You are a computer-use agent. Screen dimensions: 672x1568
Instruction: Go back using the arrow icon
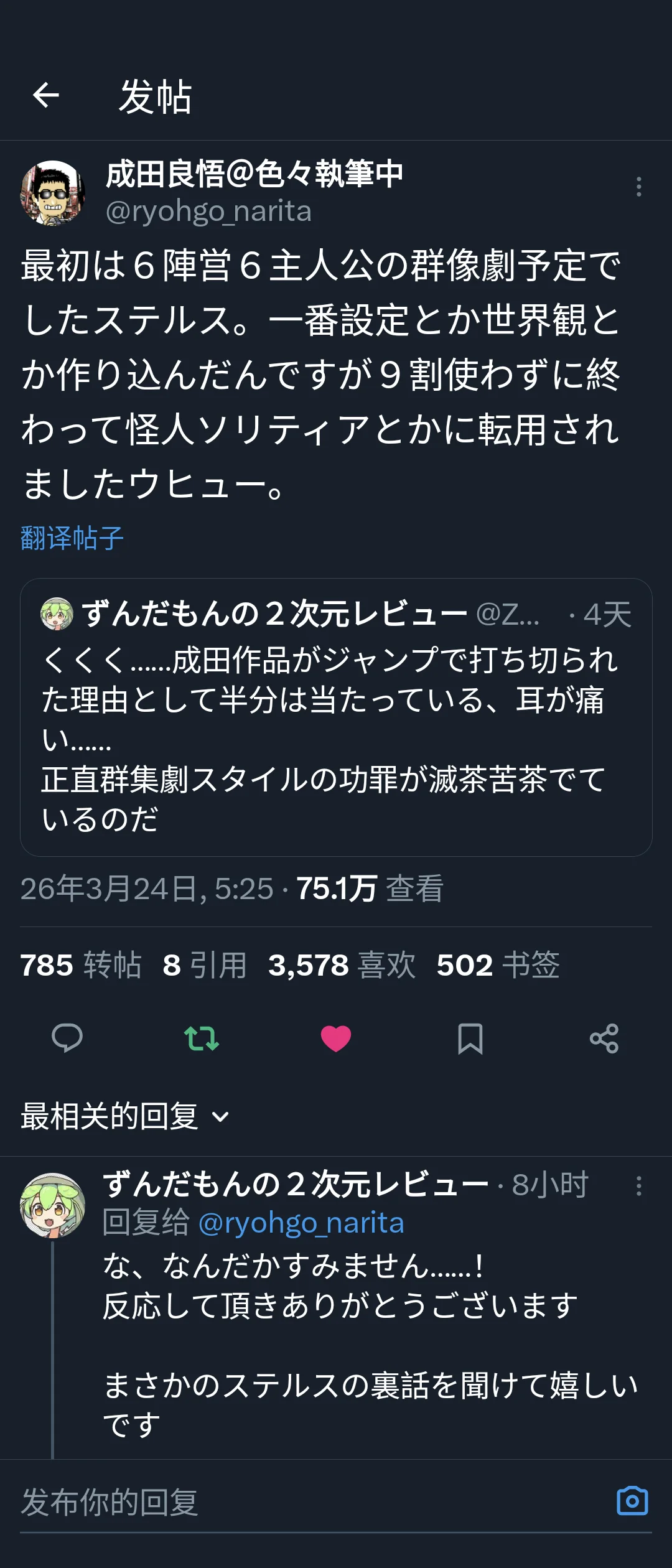pos(45,95)
